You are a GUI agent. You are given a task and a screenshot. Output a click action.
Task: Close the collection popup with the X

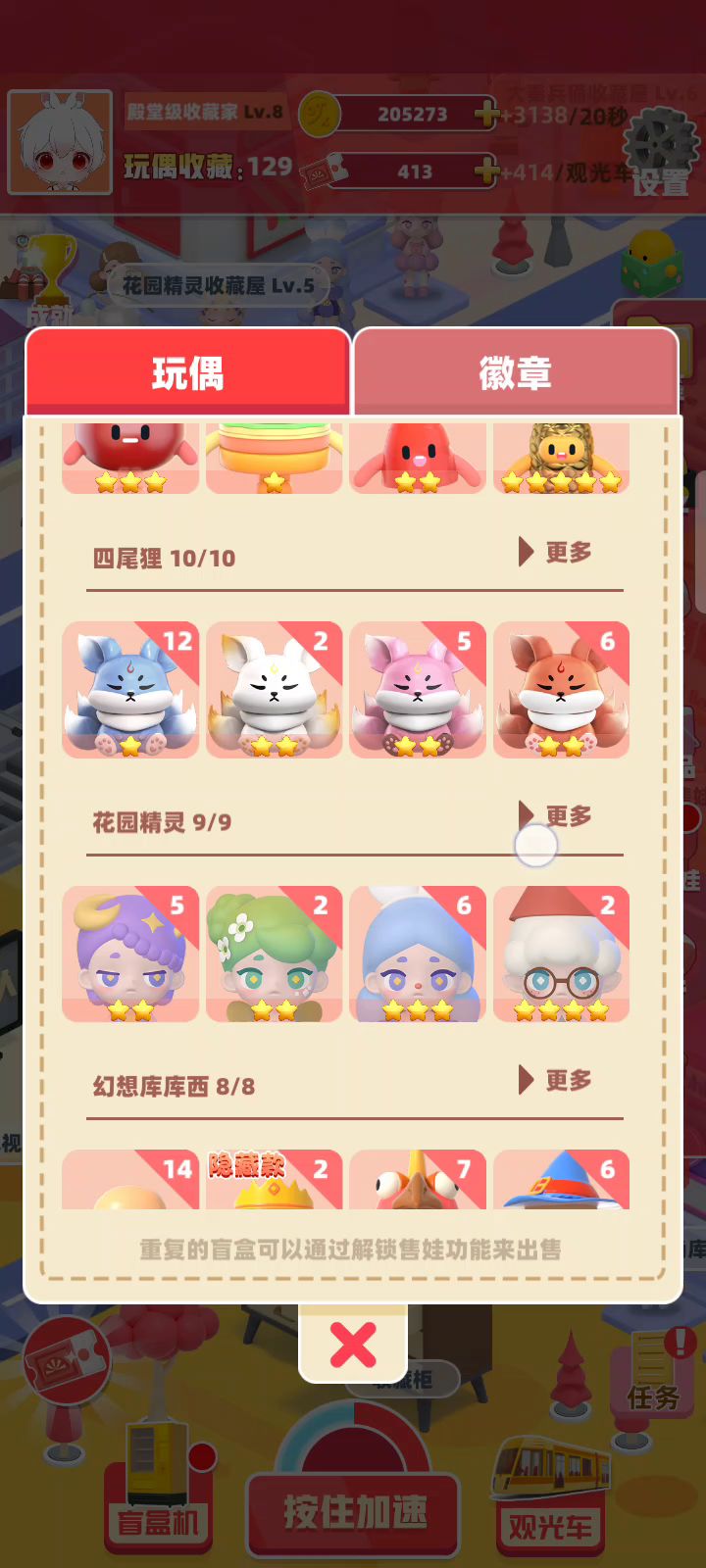353,1345
